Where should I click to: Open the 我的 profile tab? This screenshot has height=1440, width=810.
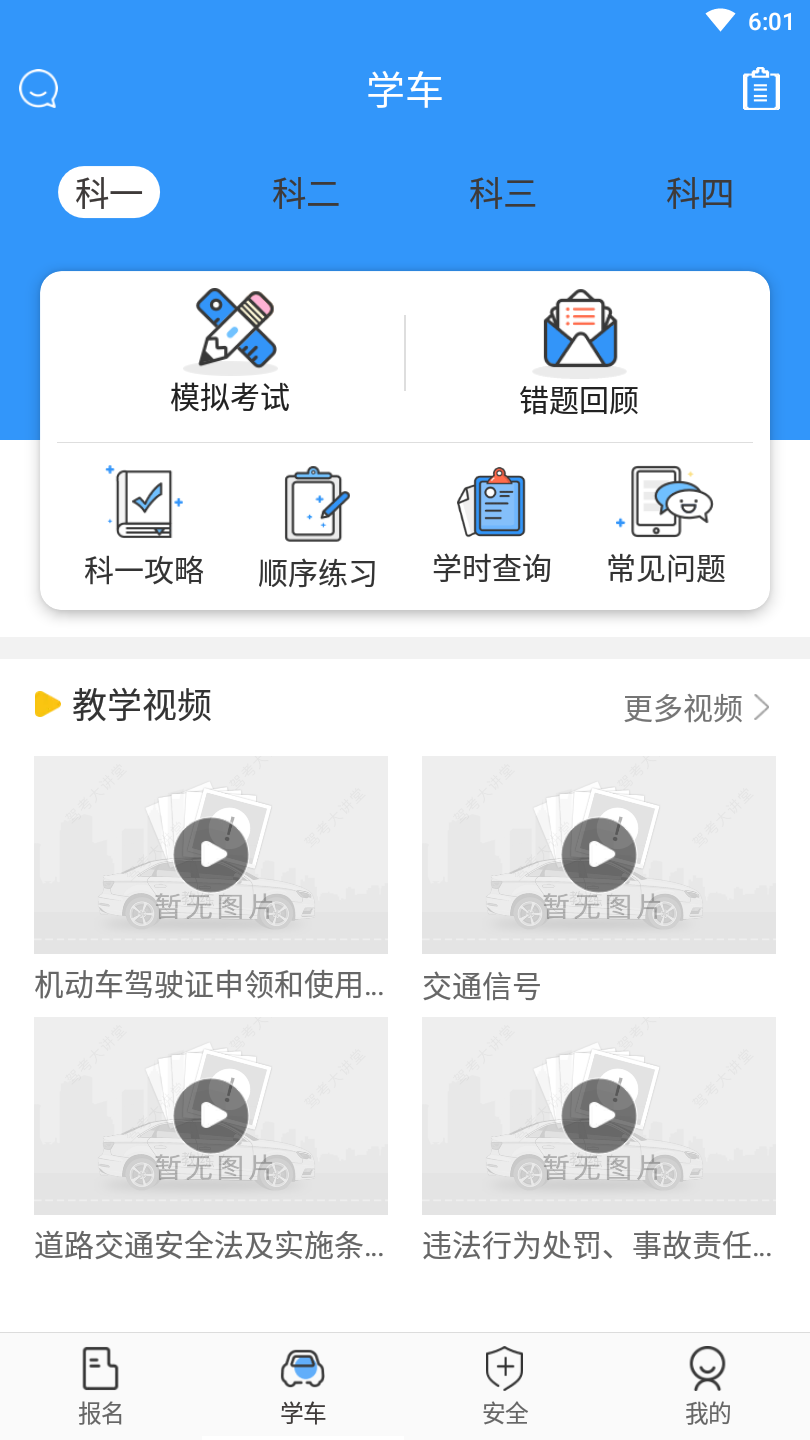click(x=708, y=1385)
